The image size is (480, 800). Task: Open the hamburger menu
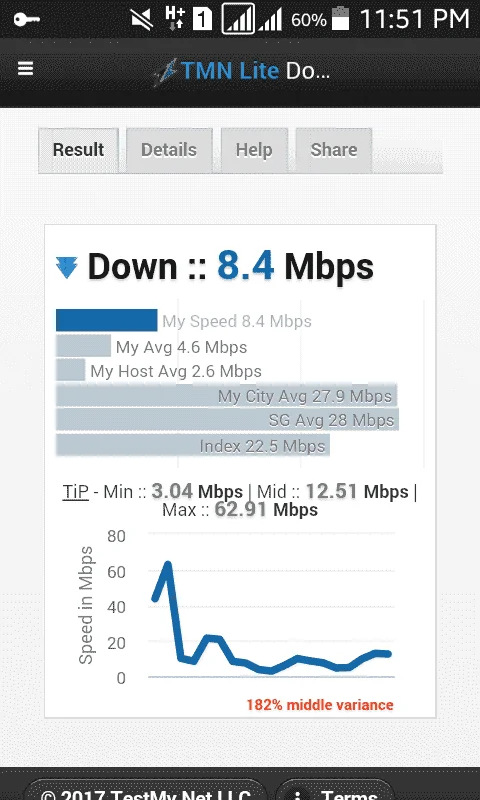[x=26, y=69]
